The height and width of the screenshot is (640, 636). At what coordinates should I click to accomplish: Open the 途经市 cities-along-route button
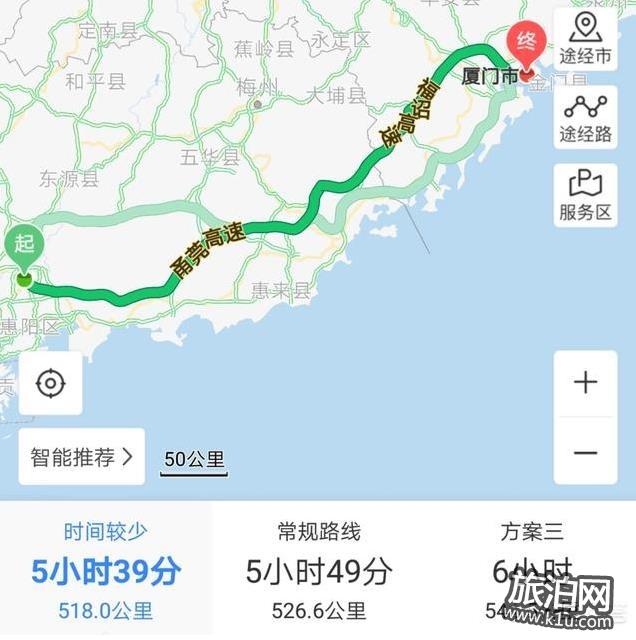click(585, 38)
